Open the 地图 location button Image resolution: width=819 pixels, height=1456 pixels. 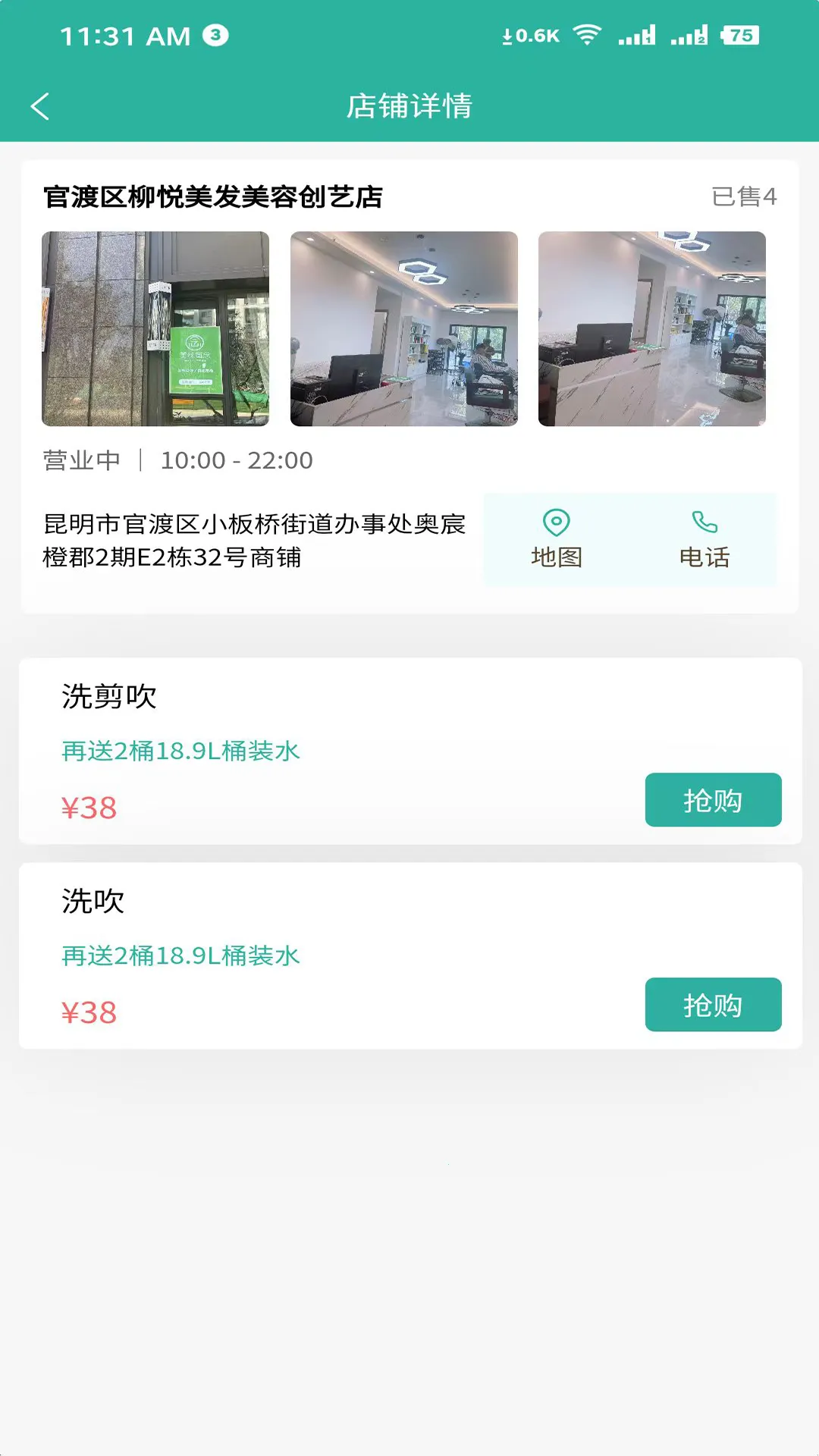pyautogui.click(x=557, y=539)
